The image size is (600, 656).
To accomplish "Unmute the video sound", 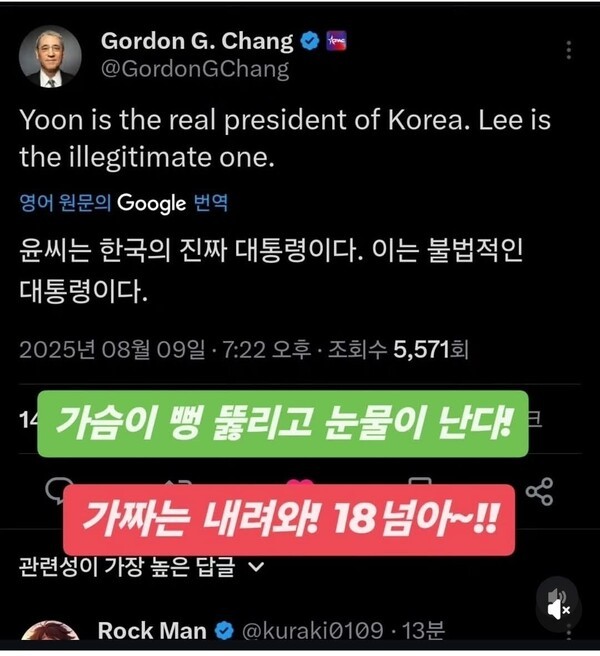I will 556,603.
